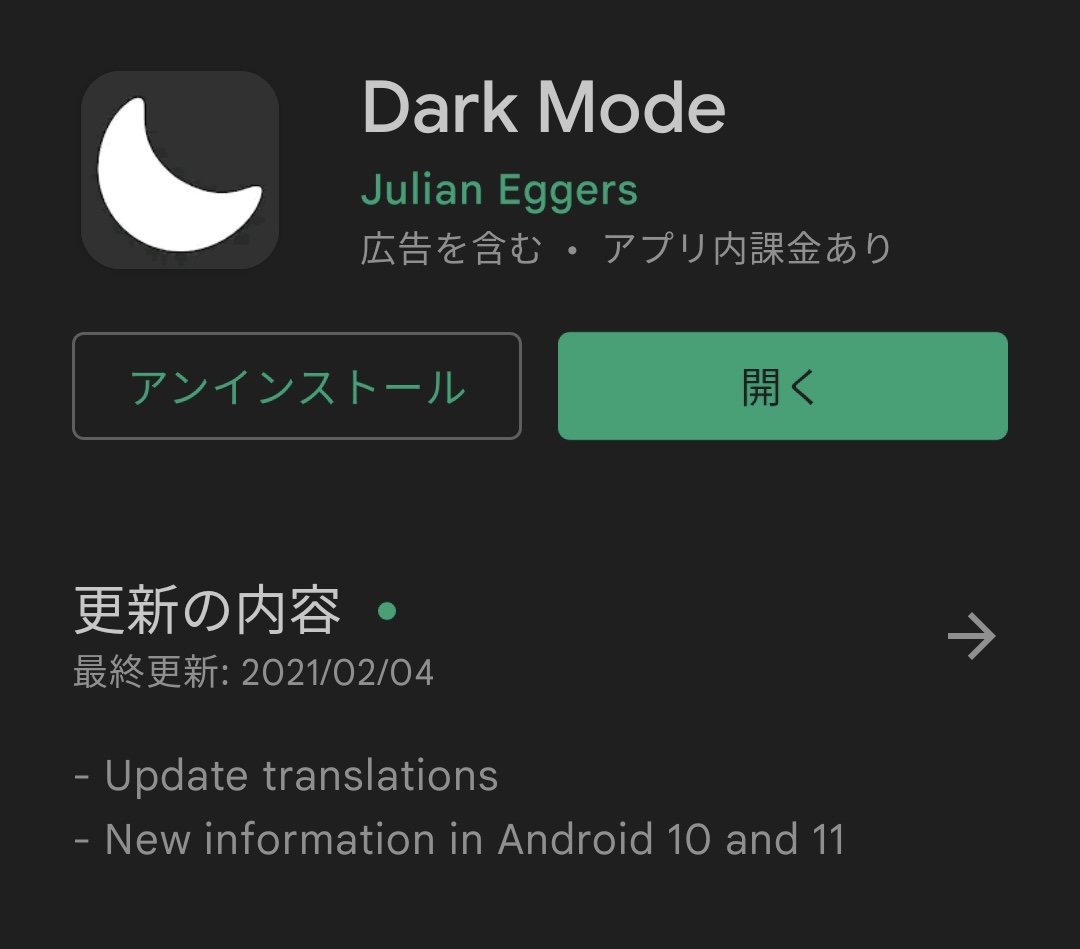Expand the 更新の内容 arrow

coord(971,637)
